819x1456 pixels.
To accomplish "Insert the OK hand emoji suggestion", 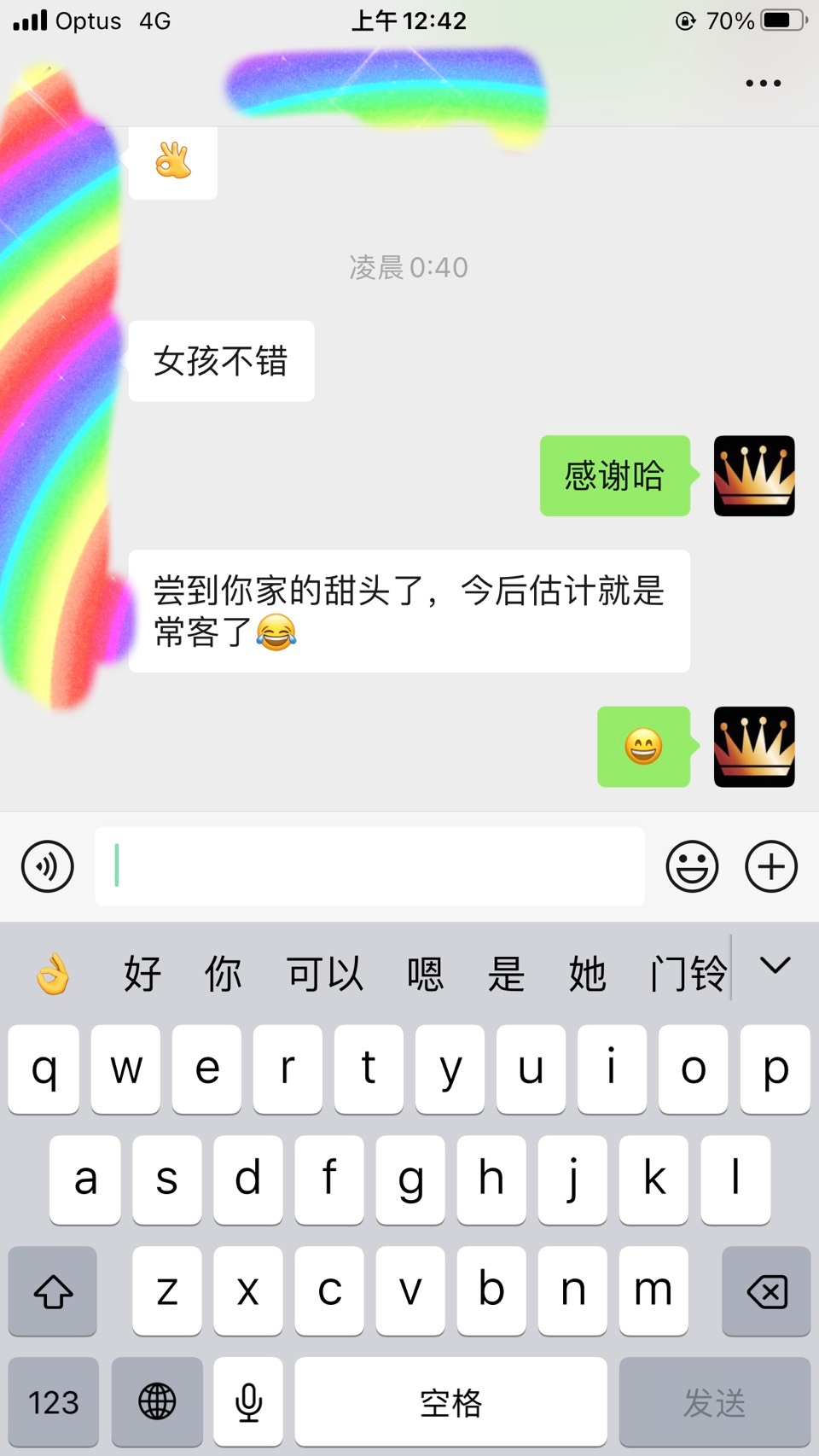I will (x=53, y=974).
